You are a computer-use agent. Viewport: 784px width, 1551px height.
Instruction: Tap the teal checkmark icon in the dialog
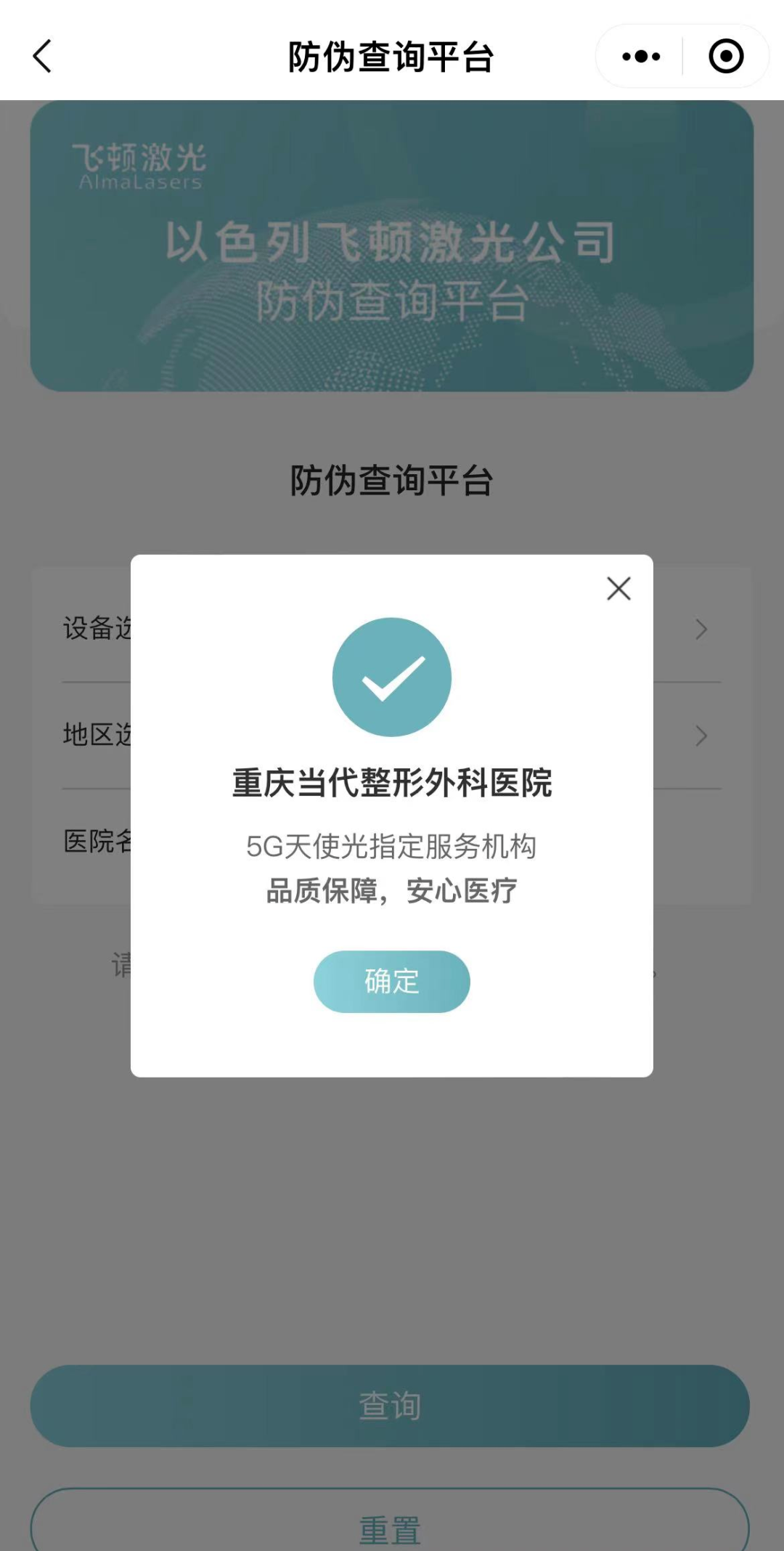[x=391, y=677]
